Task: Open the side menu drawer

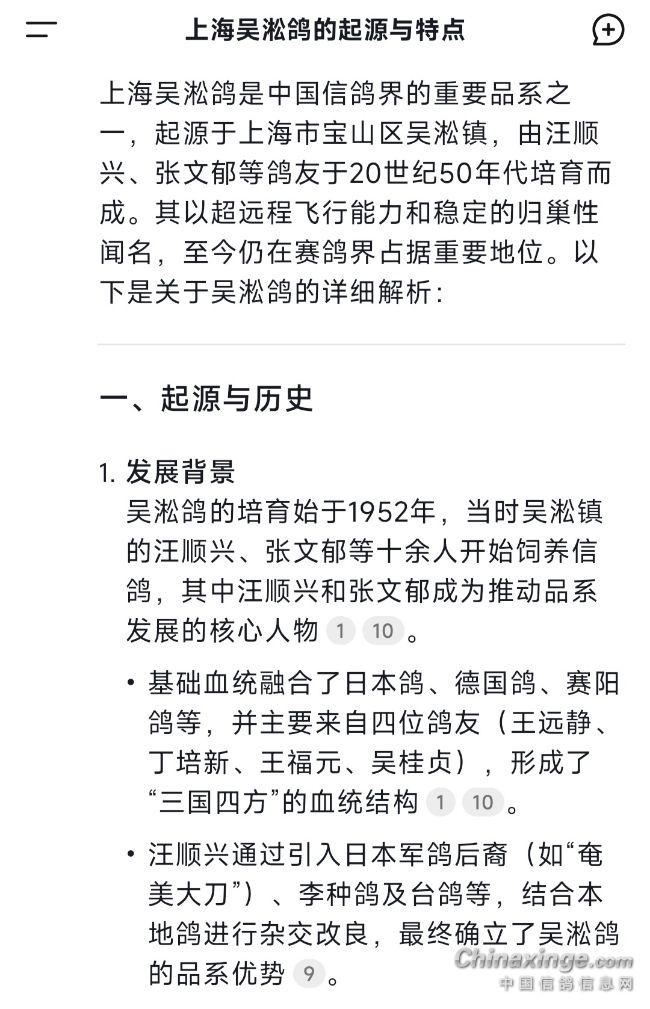Action: (41, 30)
